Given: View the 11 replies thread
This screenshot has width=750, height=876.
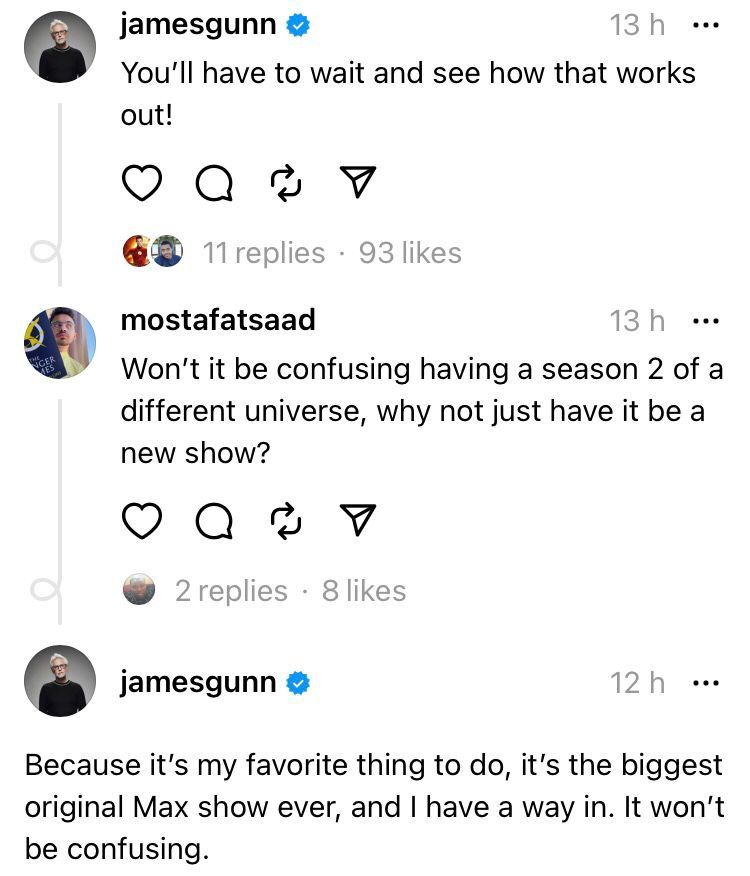Looking at the screenshot, I should [264, 253].
